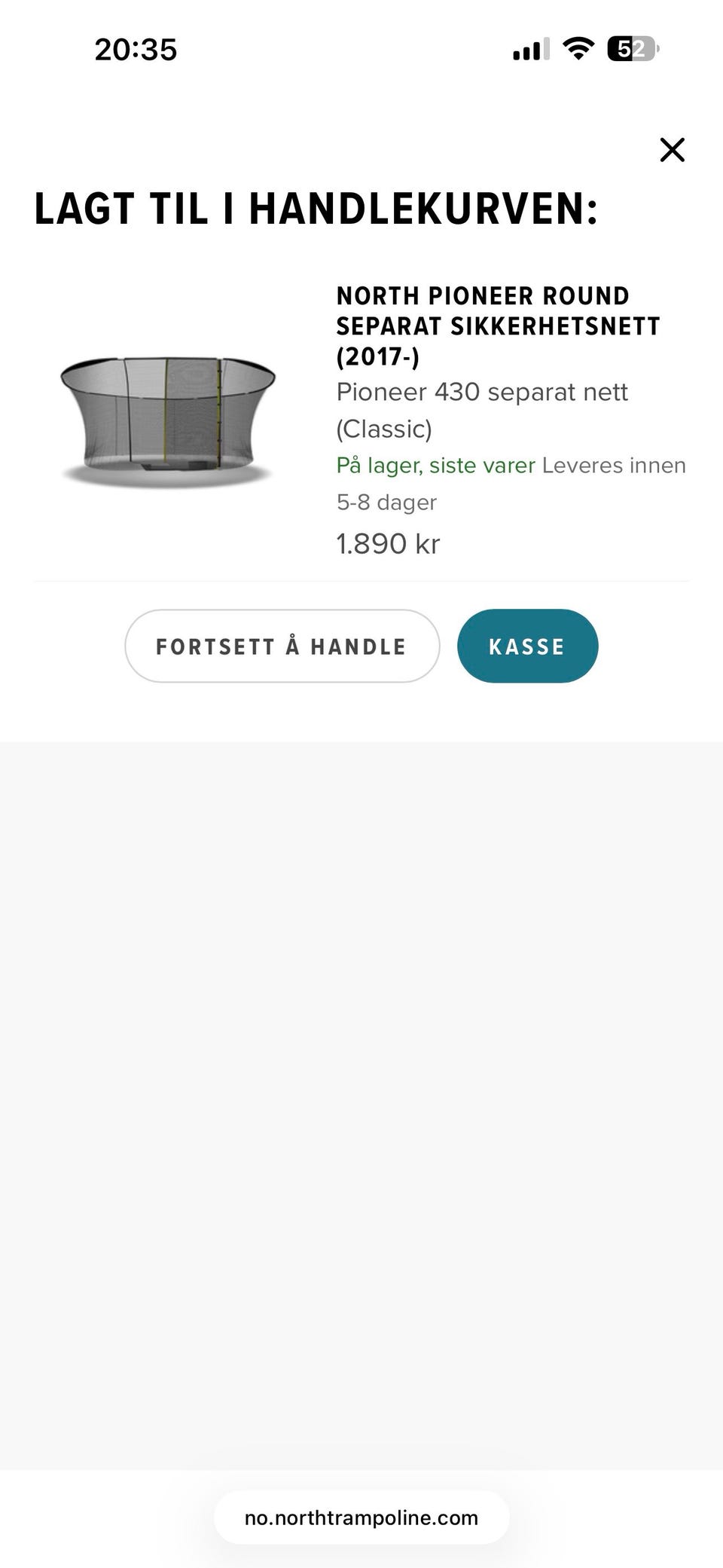723x1568 pixels.
Task: Choose FORTSETT Å HANDLE to keep shopping
Action: tap(281, 646)
